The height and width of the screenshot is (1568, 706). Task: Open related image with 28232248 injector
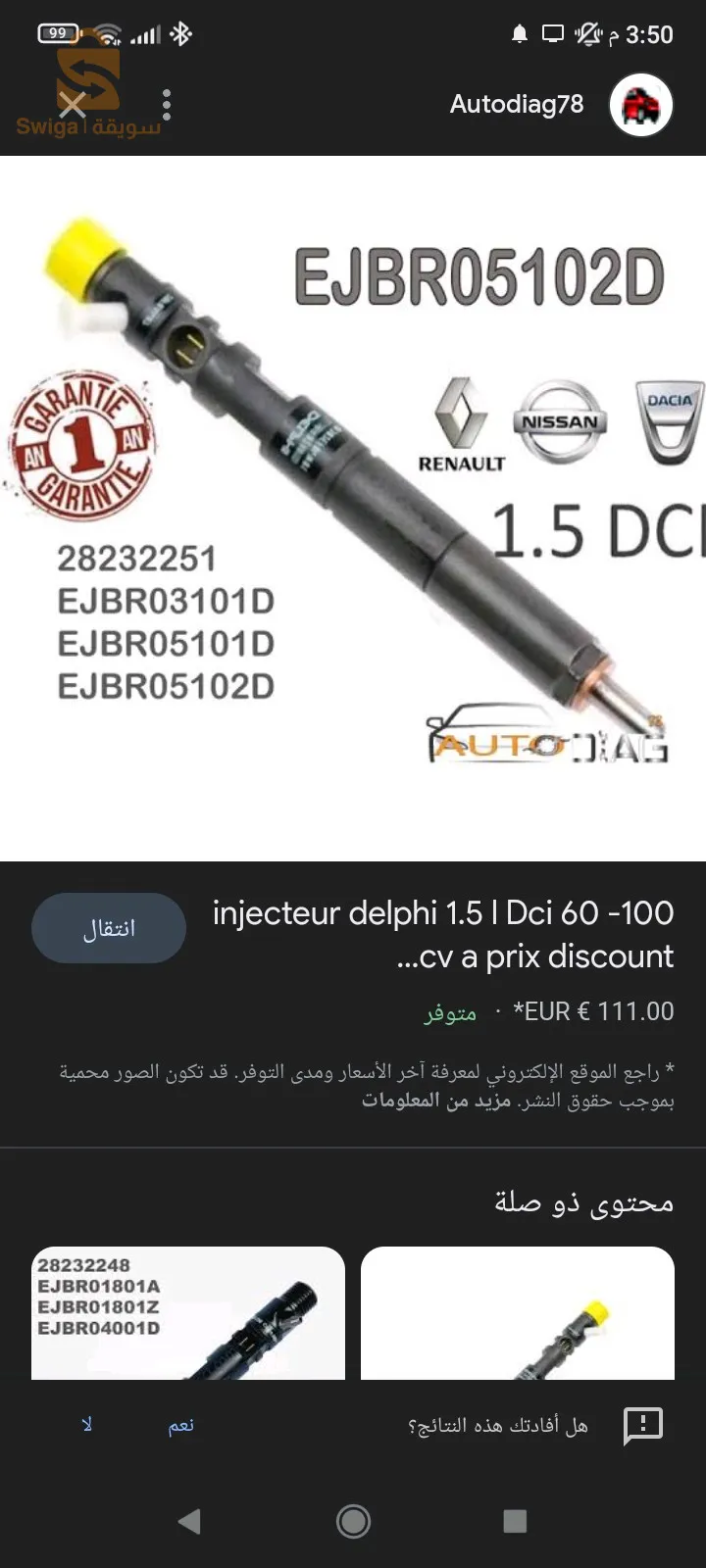pyautogui.click(x=188, y=1313)
